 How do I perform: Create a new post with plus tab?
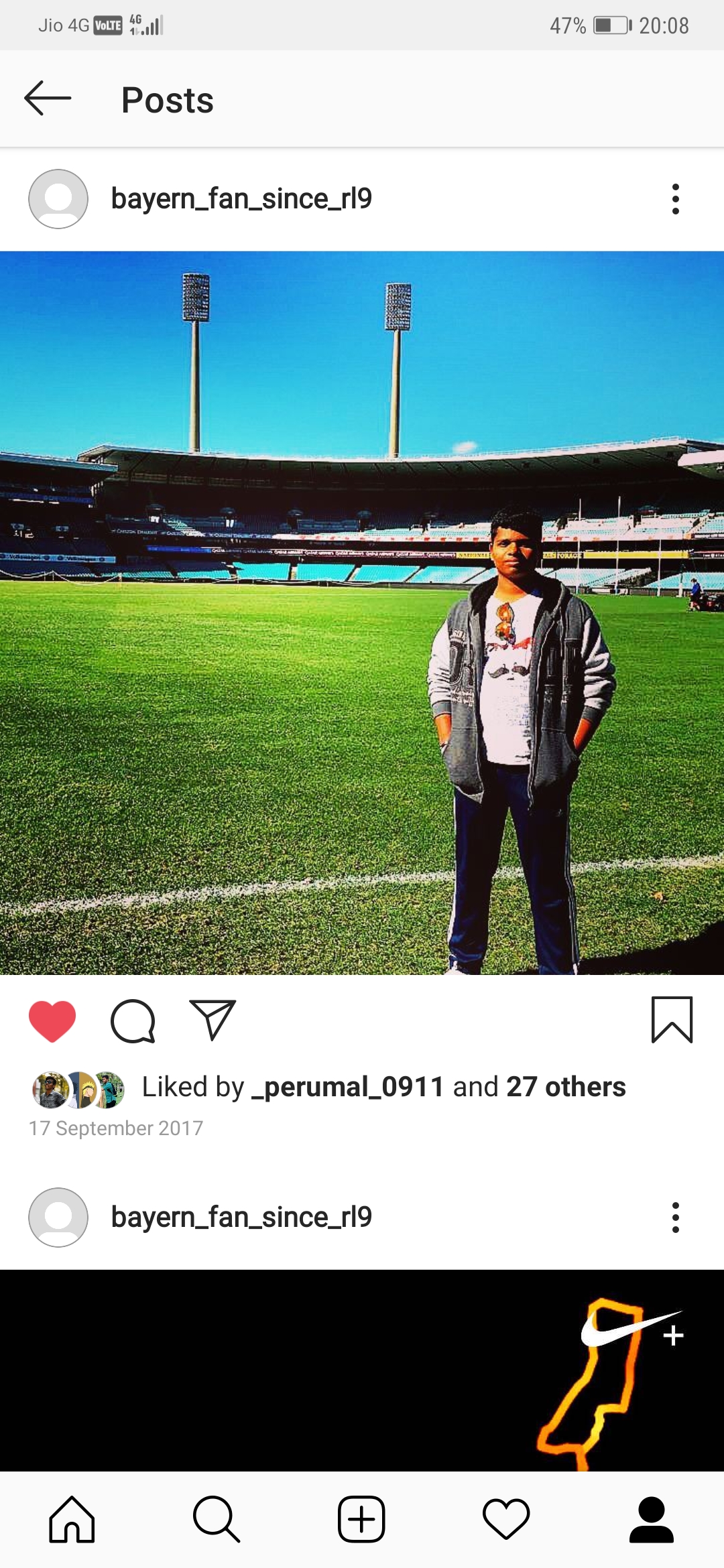[x=361, y=1520]
